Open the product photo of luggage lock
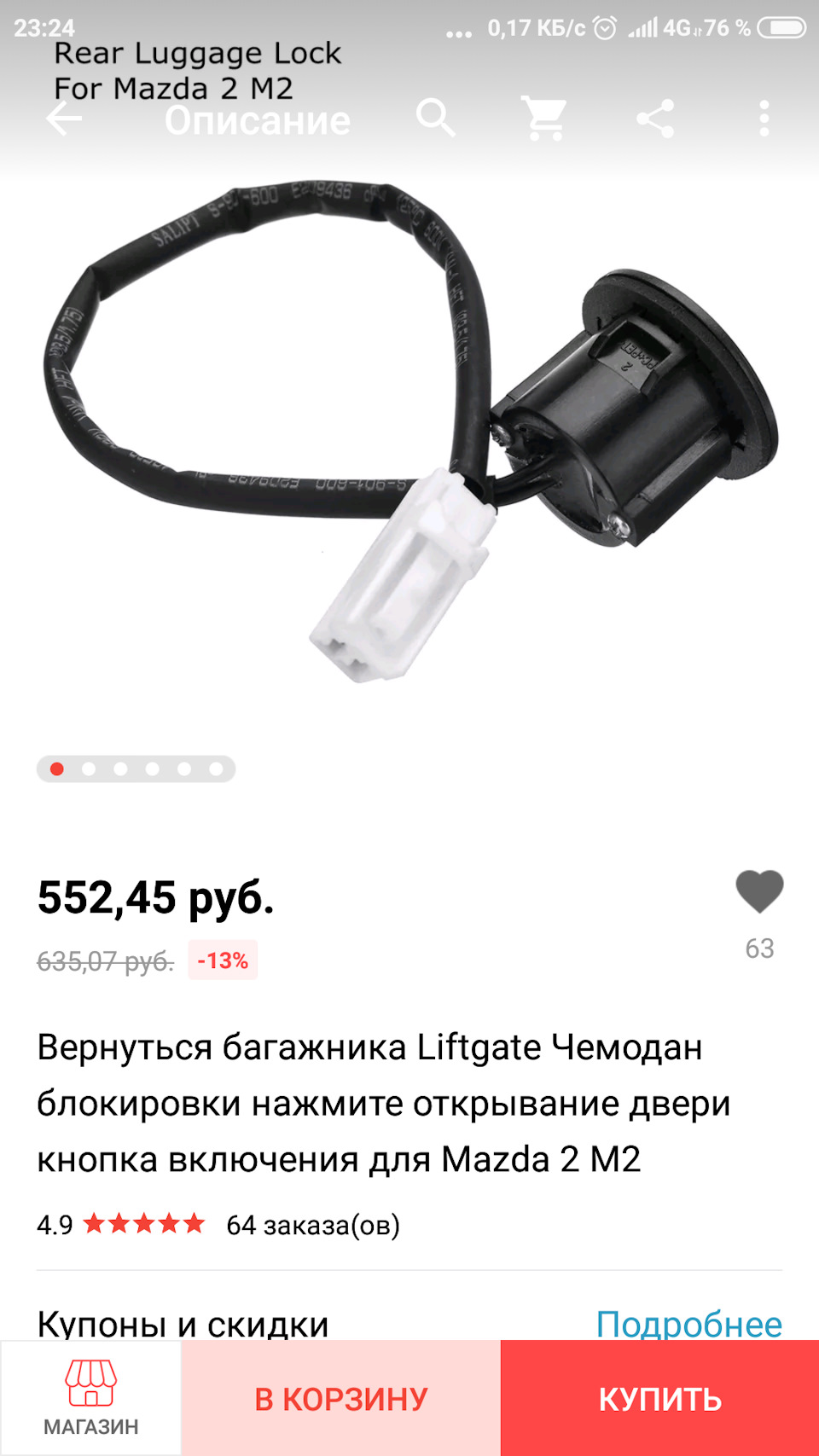819x1456 pixels. tap(409, 444)
